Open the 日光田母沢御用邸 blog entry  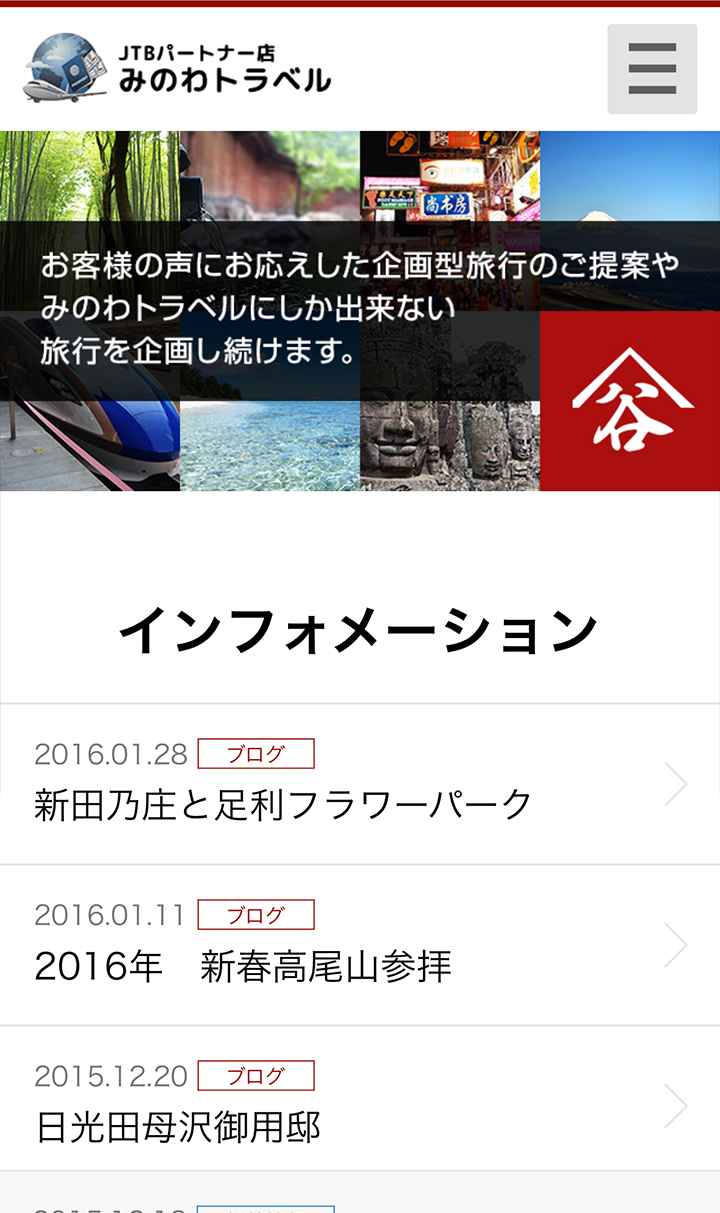click(x=178, y=1127)
